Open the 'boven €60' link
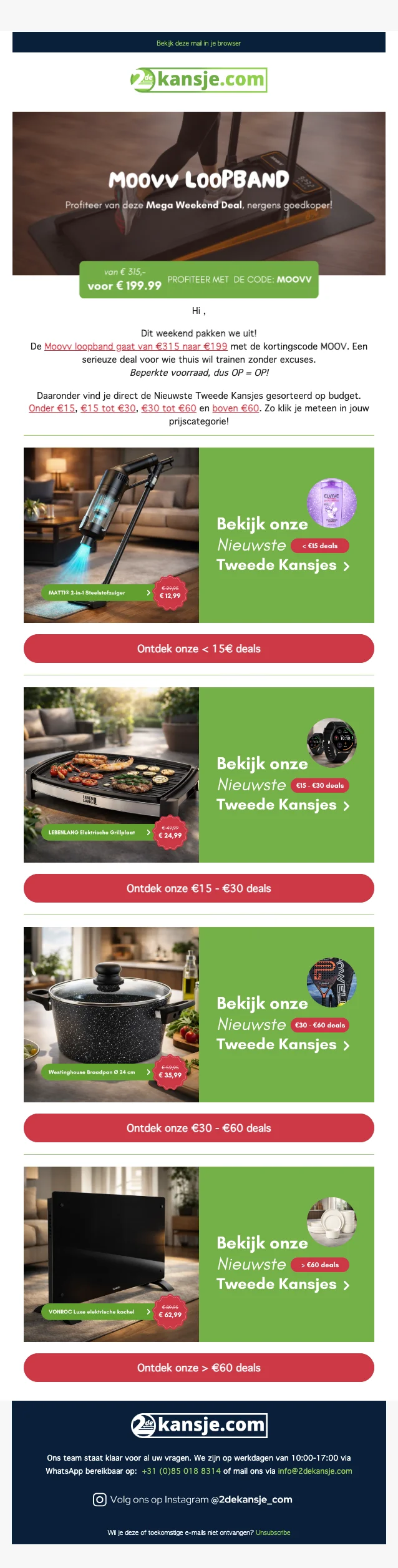The width and height of the screenshot is (398, 1568). coord(235,408)
